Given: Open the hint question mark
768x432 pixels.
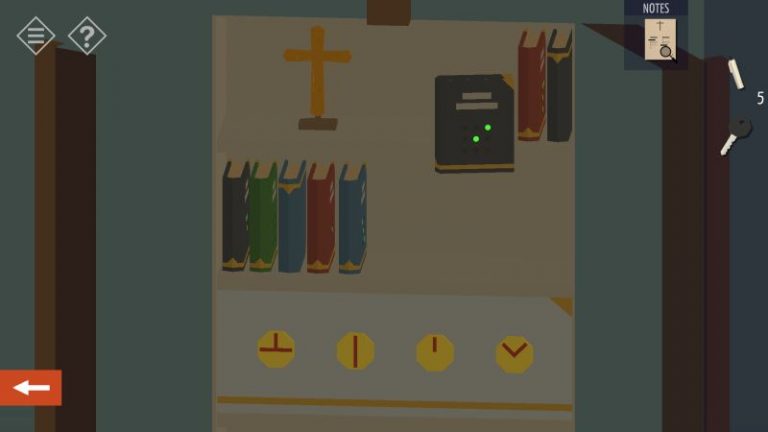Looking at the screenshot, I should coord(87,37).
